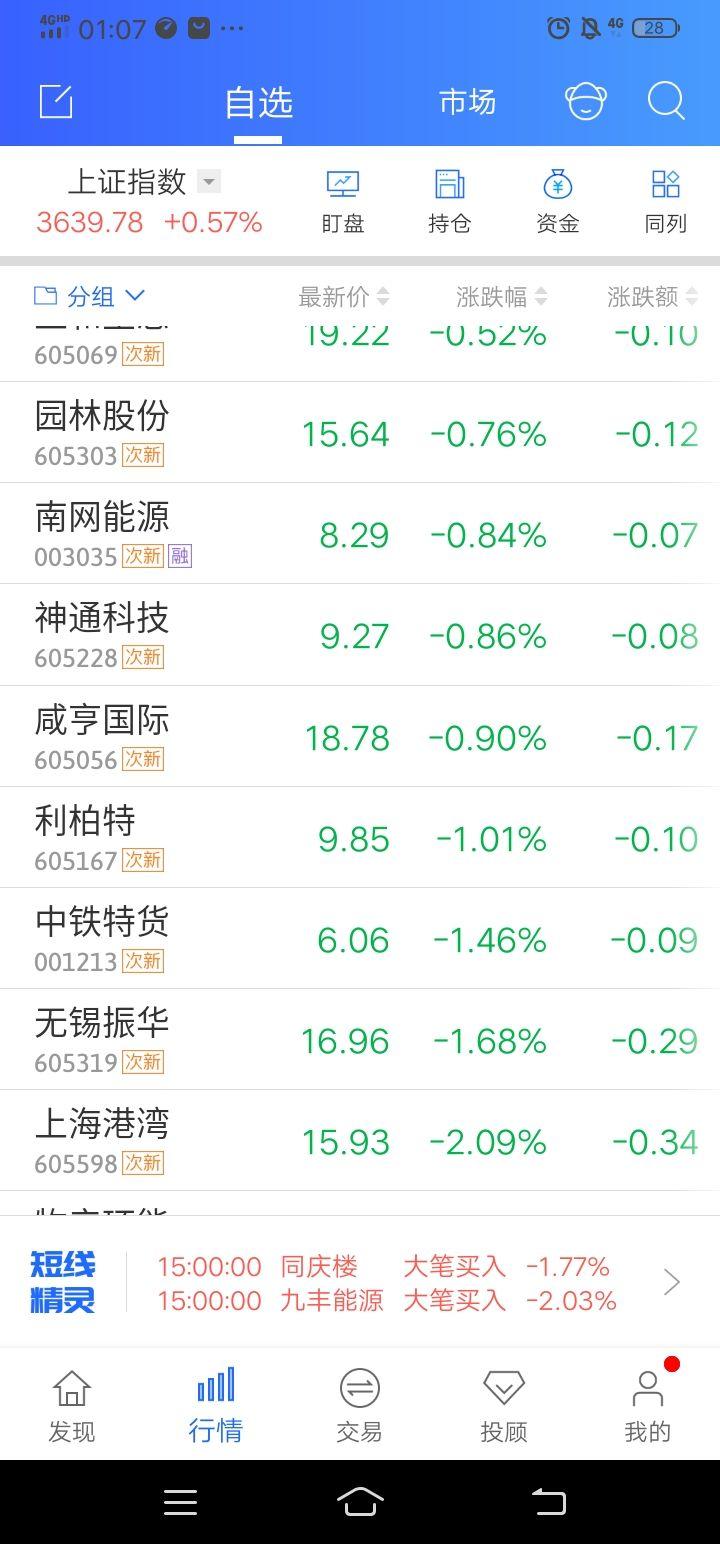Open stock search
This screenshot has width=720, height=1544.
[x=666, y=102]
